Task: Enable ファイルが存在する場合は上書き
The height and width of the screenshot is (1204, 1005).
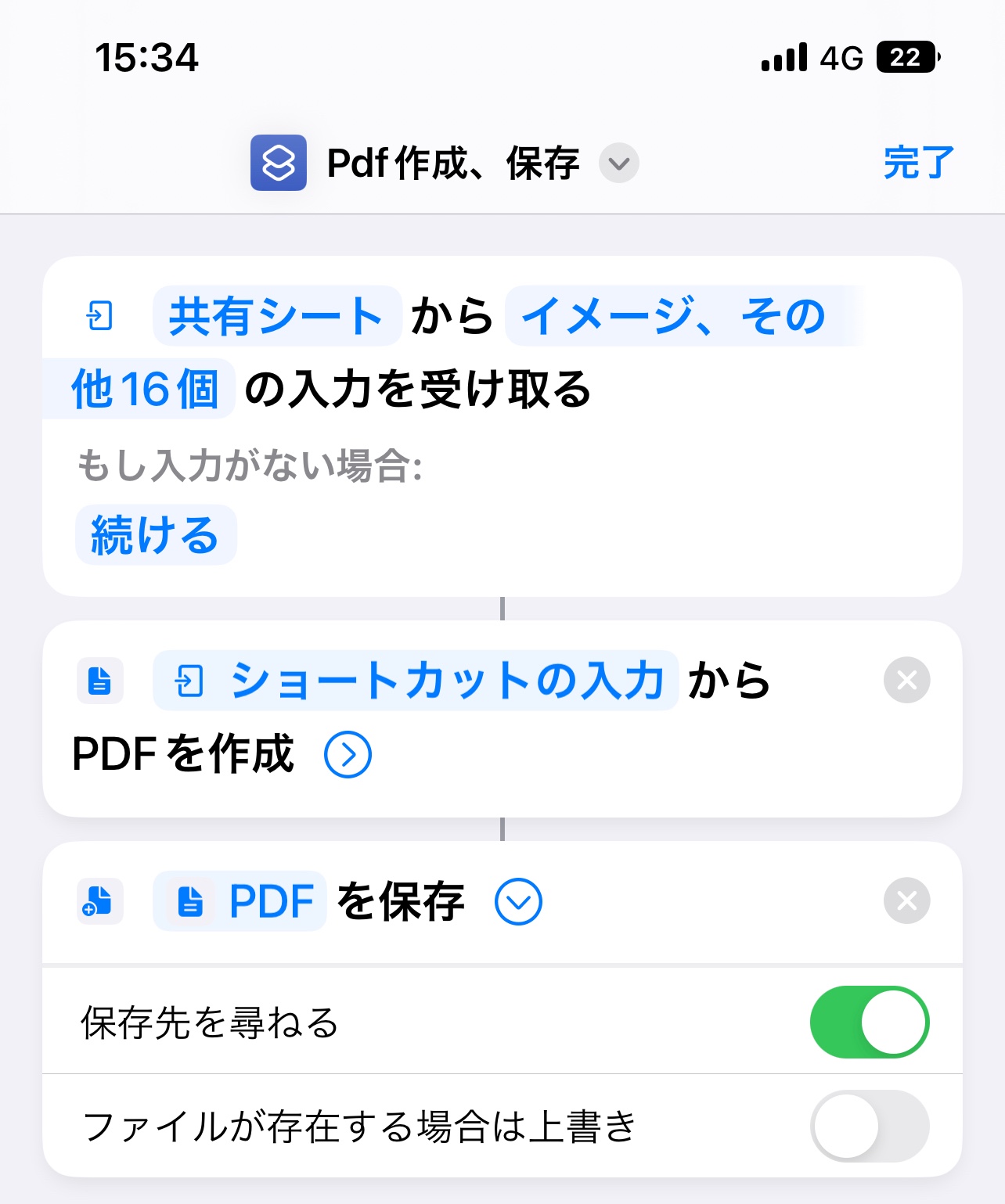Action: [869, 1127]
